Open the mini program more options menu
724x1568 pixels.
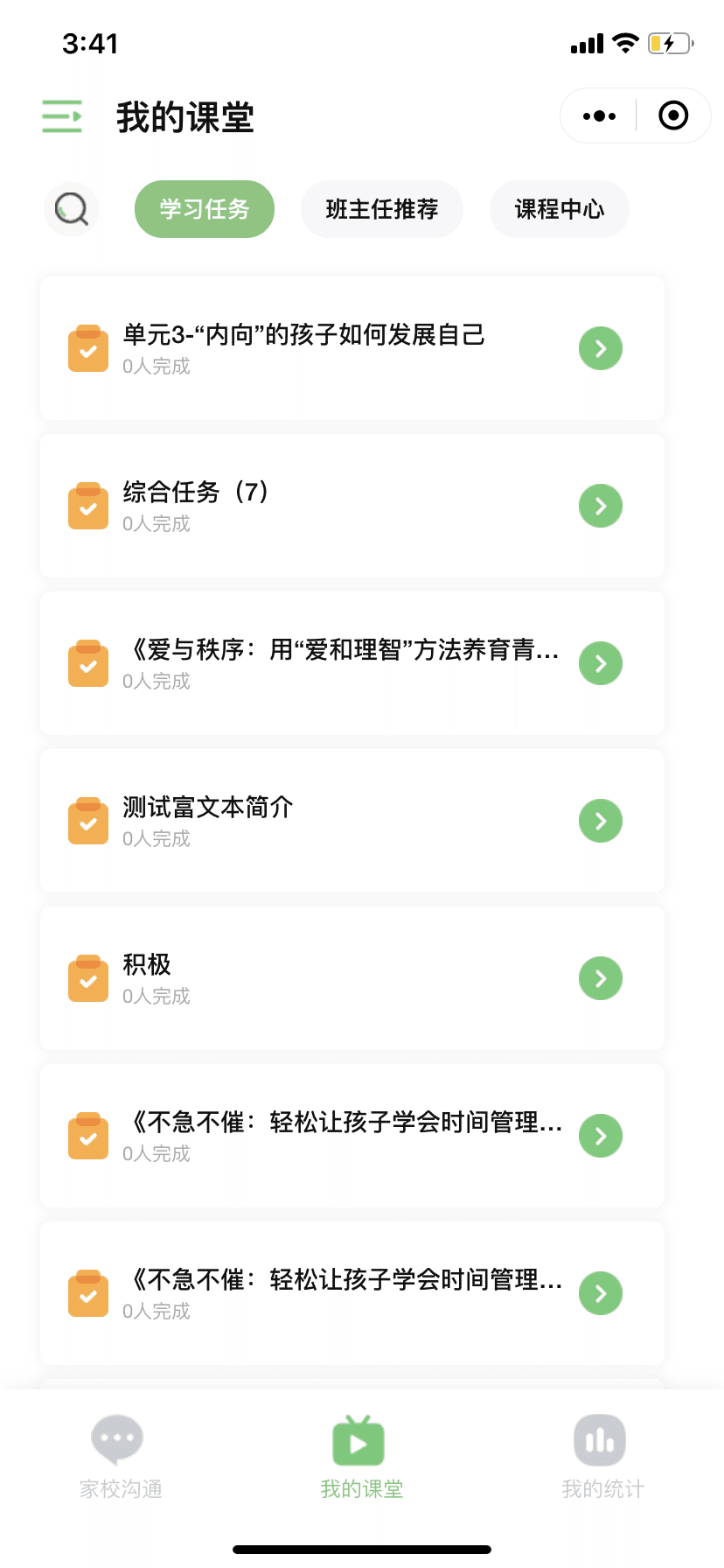pos(599,115)
